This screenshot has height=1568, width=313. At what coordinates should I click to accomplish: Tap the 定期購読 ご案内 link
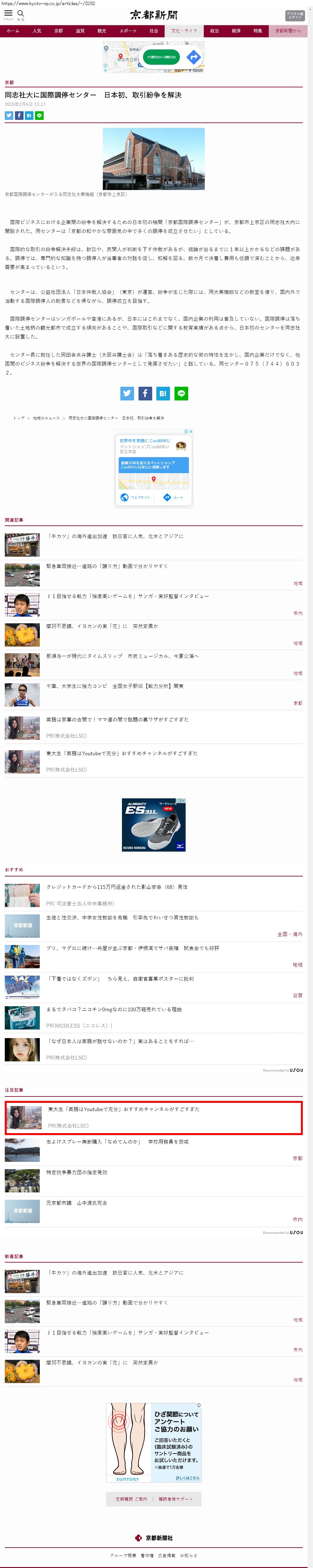click(131, 1499)
